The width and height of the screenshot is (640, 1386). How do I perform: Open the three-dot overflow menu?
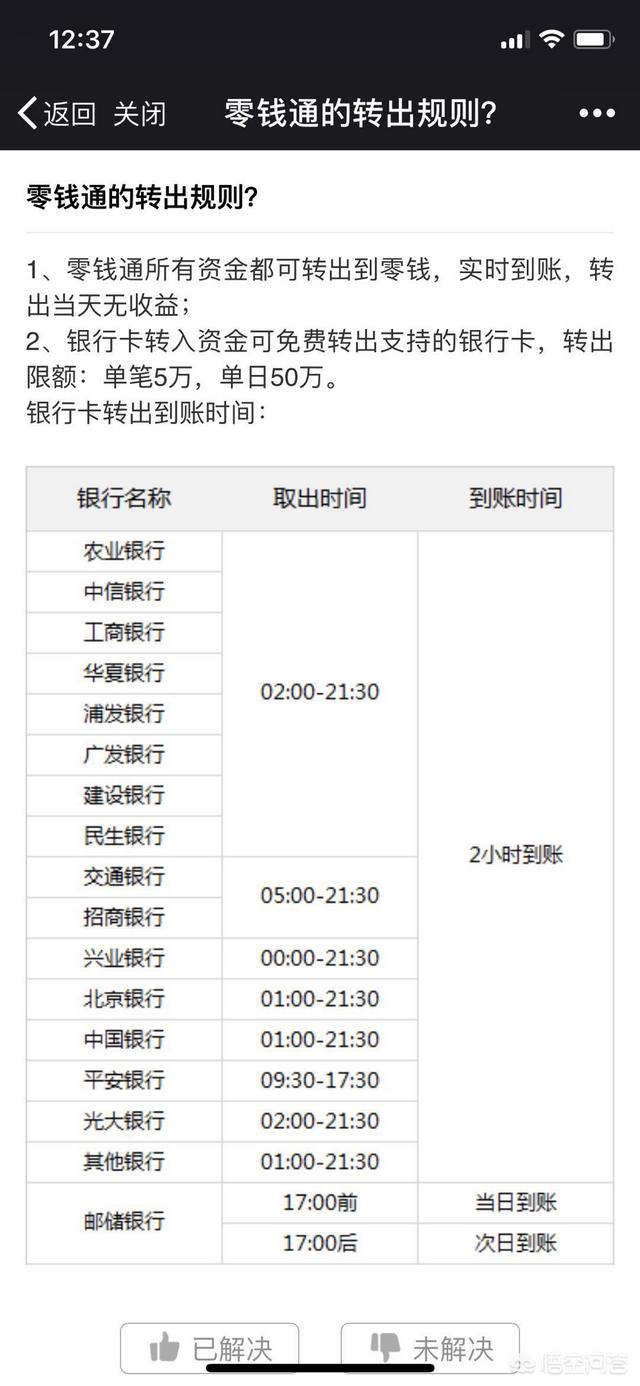(597, 113)
